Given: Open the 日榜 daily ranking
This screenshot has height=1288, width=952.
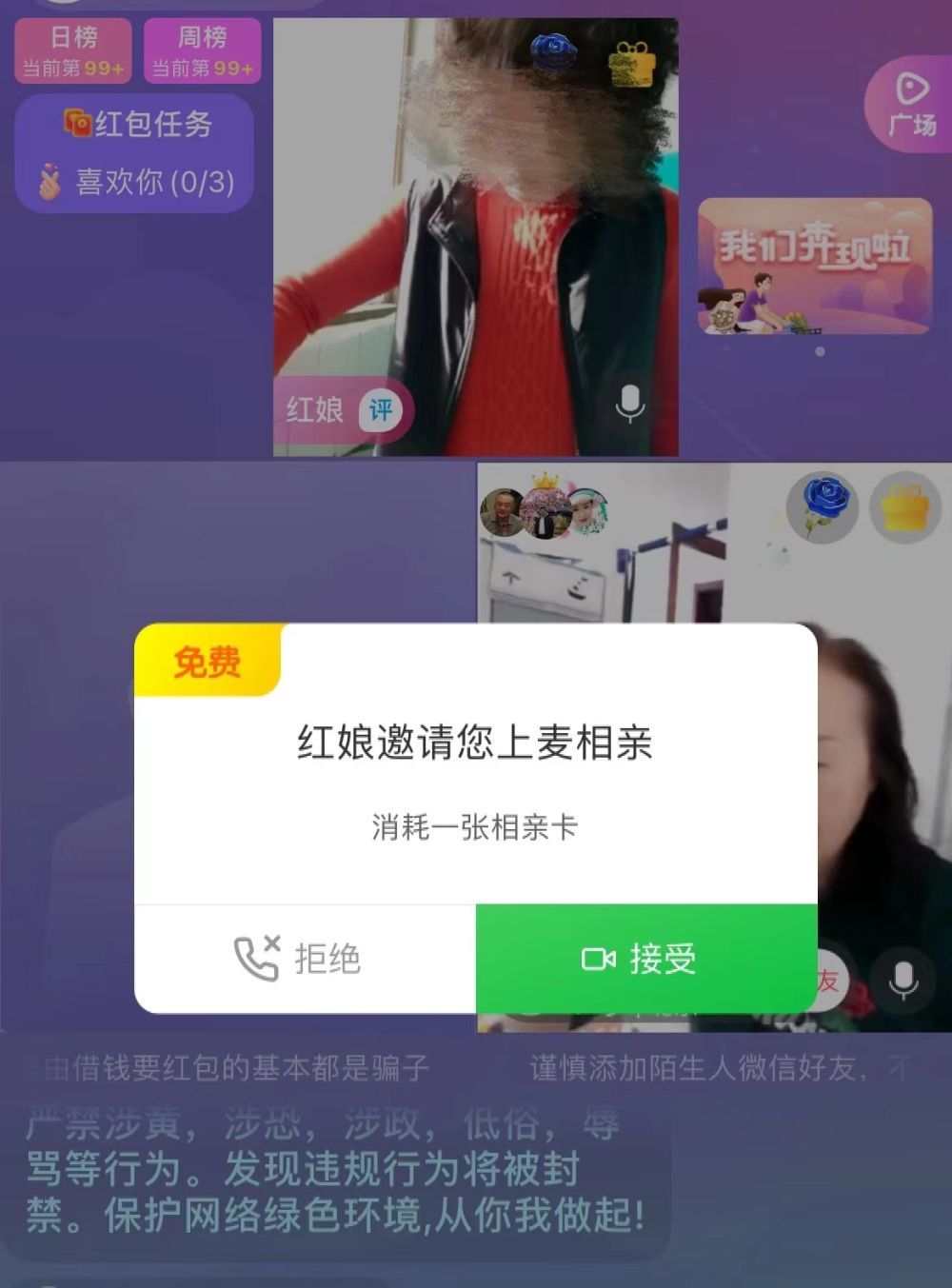Looking at the screenshot, I should (x=73, y=50).
